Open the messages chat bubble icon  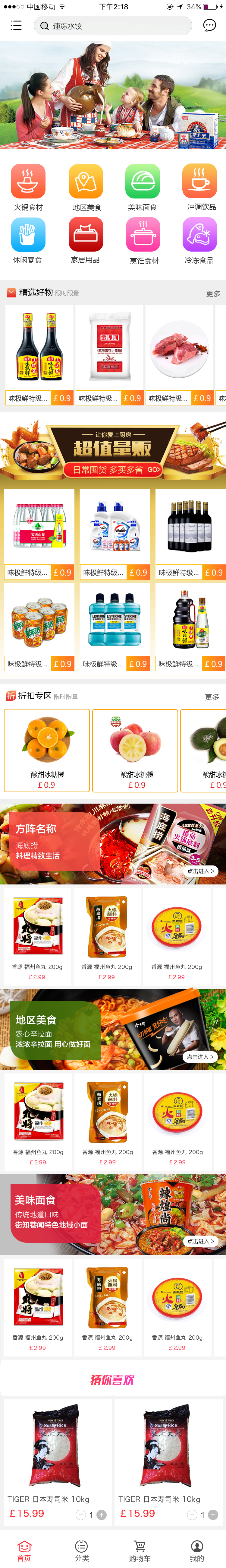(210, 26)
